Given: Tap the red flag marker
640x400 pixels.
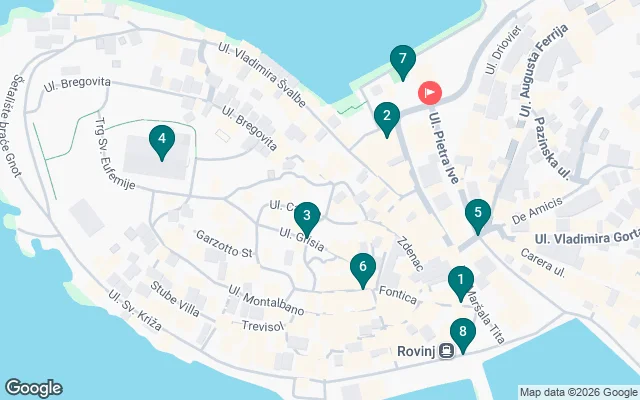Looking at the screenshot, I should pos(429,93).
